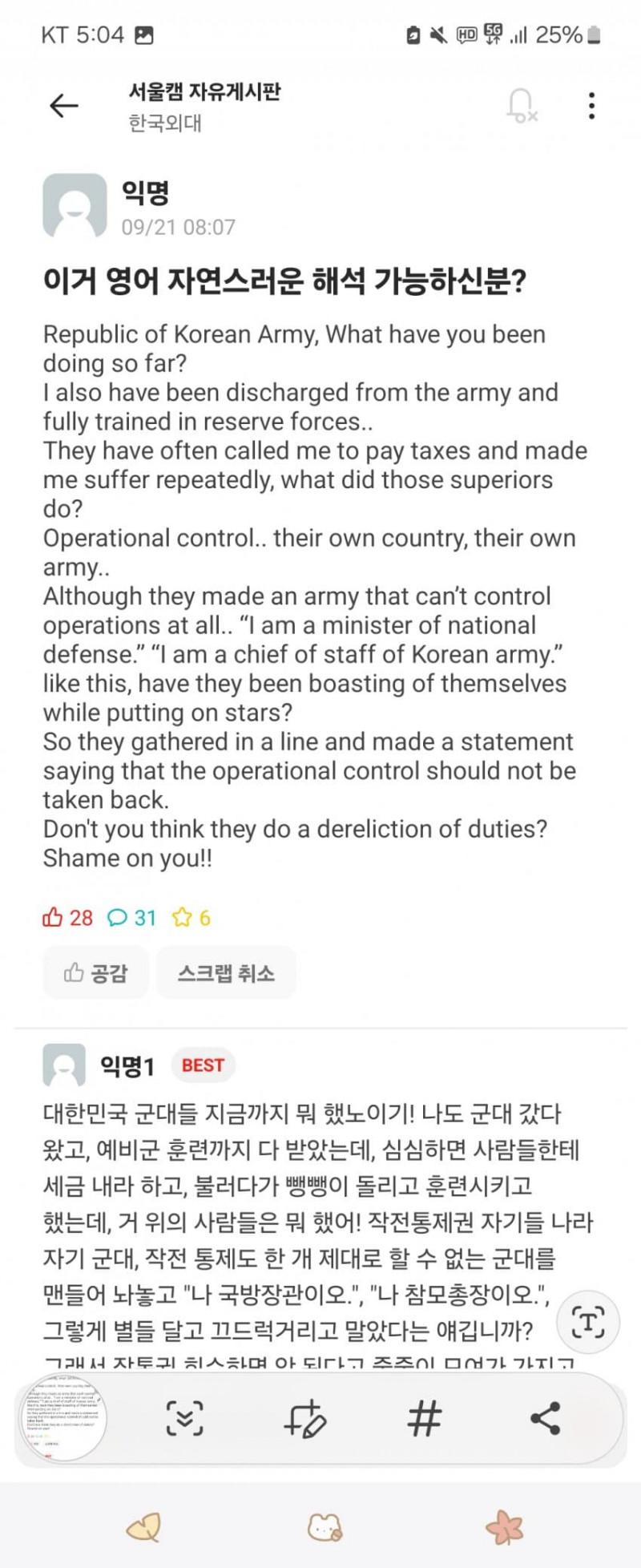The height and width of the screenshot is (1568, 641).
Task: Toggle the post notification bell
Action: [521, 105]
